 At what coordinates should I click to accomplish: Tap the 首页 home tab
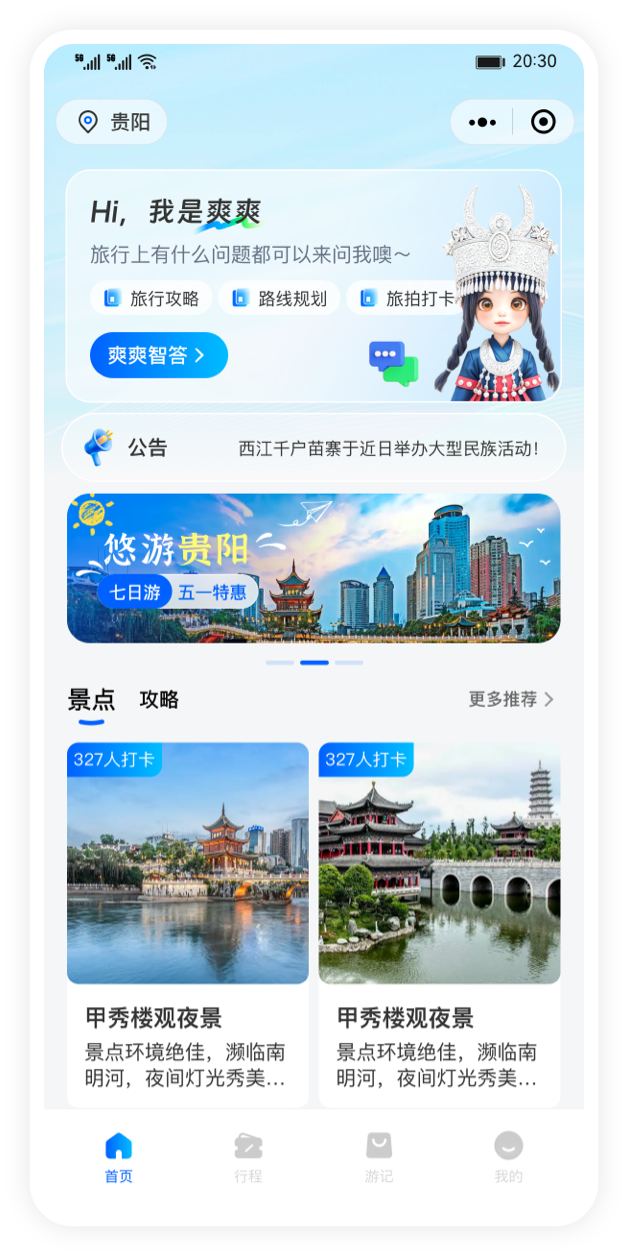[x=118, y=1158]
